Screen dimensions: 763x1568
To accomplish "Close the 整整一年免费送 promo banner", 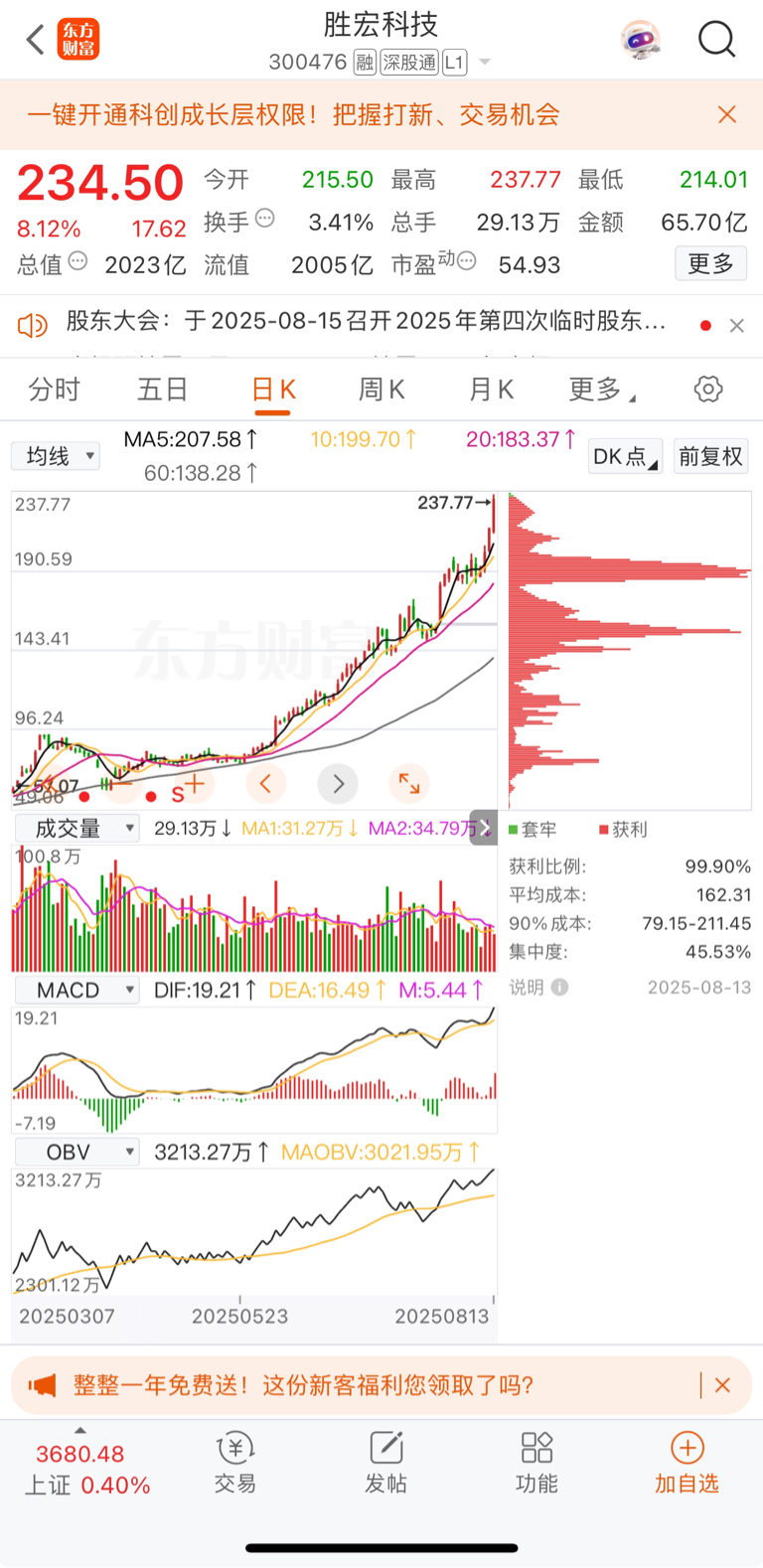I will [722, 1385].
